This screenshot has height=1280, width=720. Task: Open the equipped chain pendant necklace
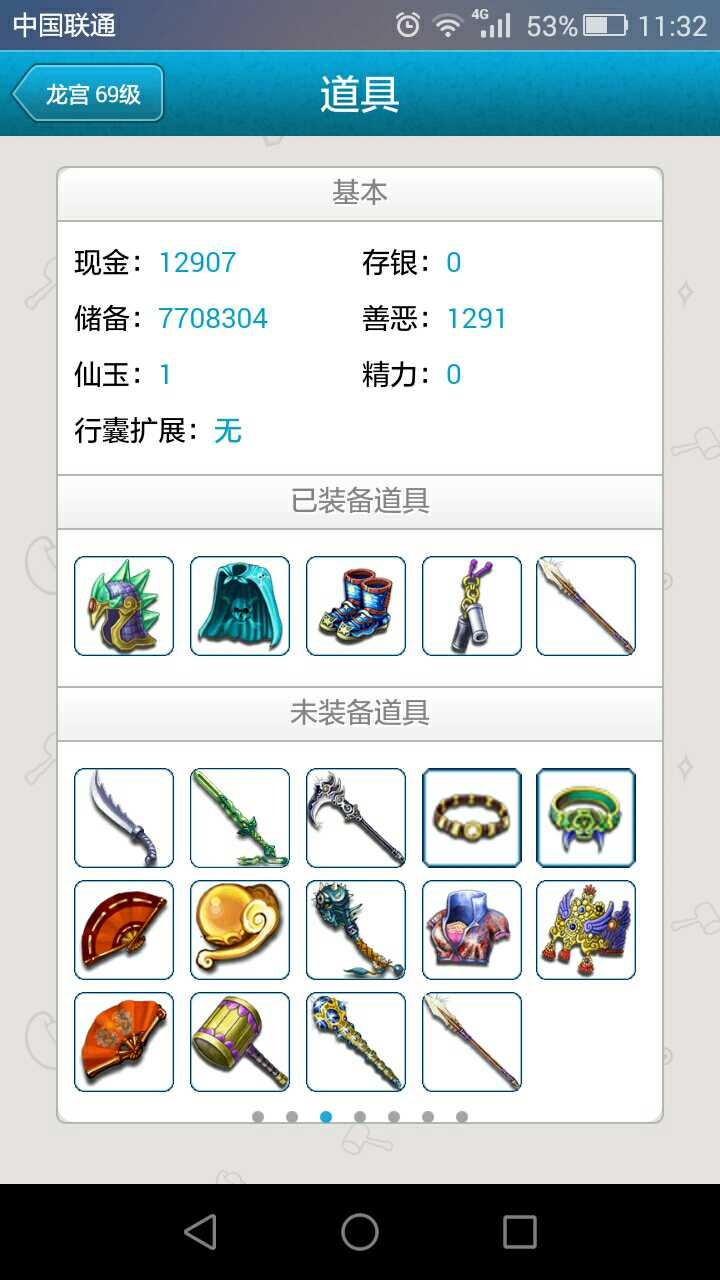click(472, 606)
